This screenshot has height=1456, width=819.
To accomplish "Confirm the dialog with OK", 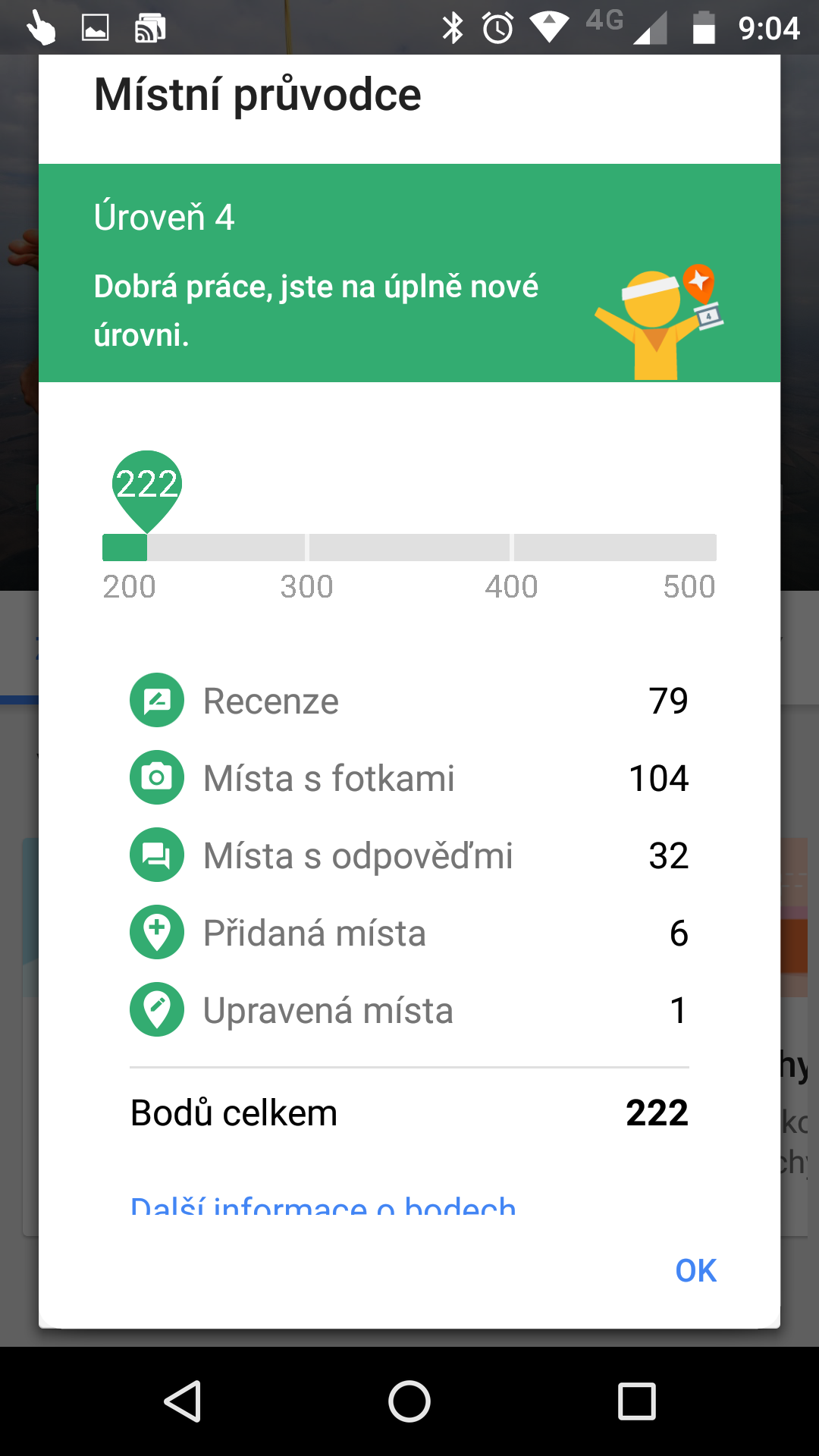I will (695, 1270).
